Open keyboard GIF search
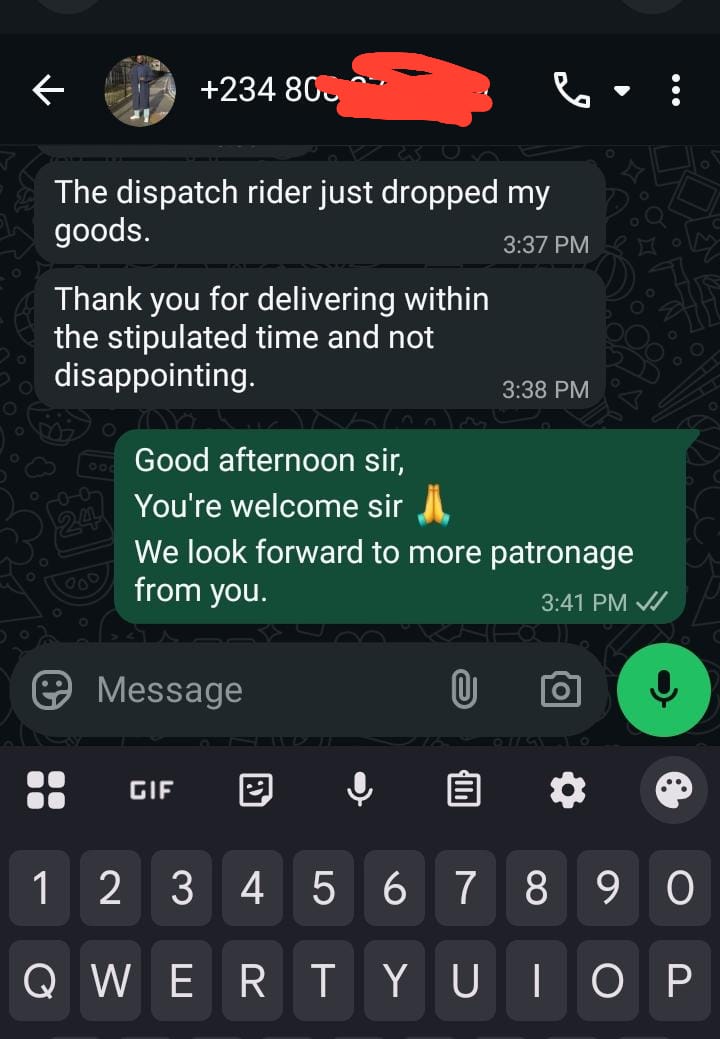The height and width of the screenshot is (1039, 720). tap(151, 791)
